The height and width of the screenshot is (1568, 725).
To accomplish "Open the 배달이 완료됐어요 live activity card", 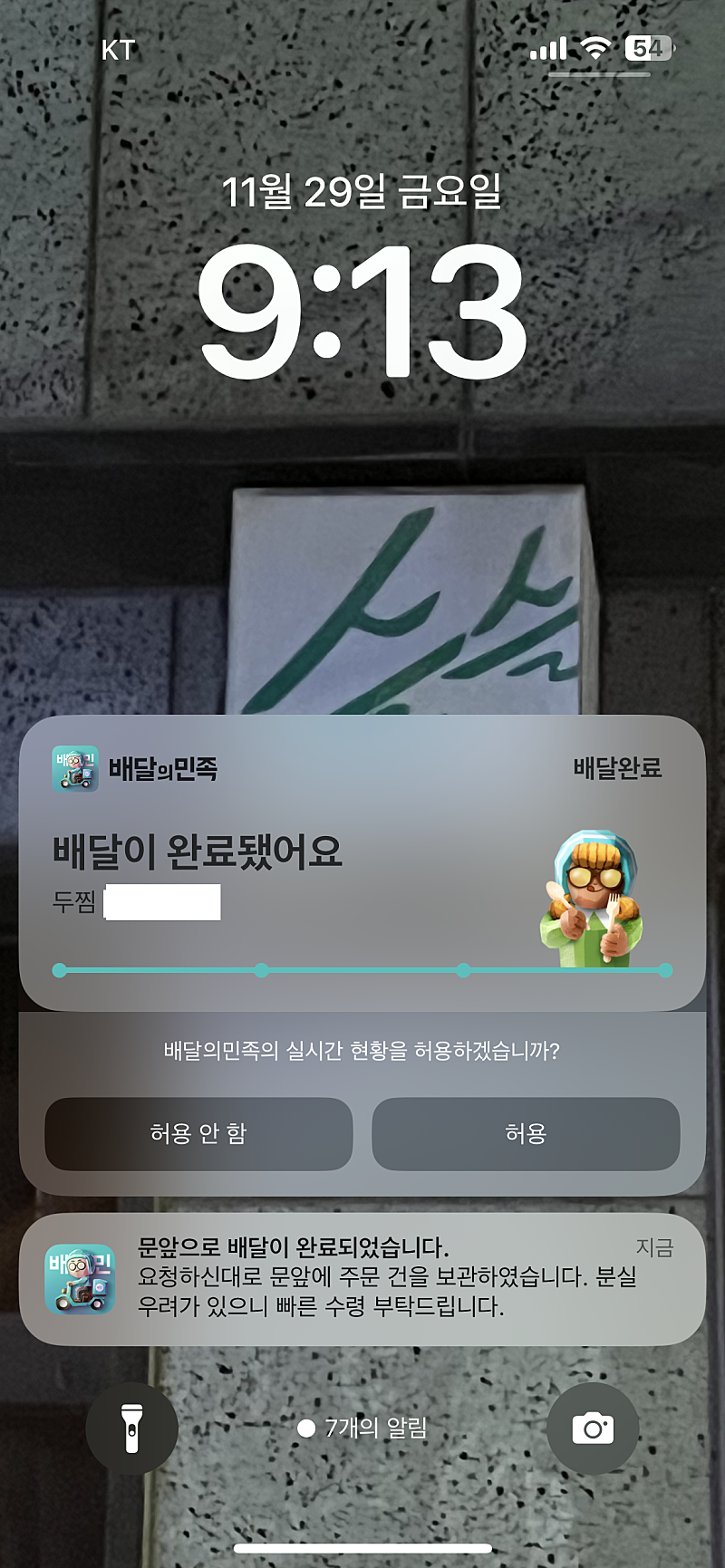I will pyautogui.click(x=362, y=861).
